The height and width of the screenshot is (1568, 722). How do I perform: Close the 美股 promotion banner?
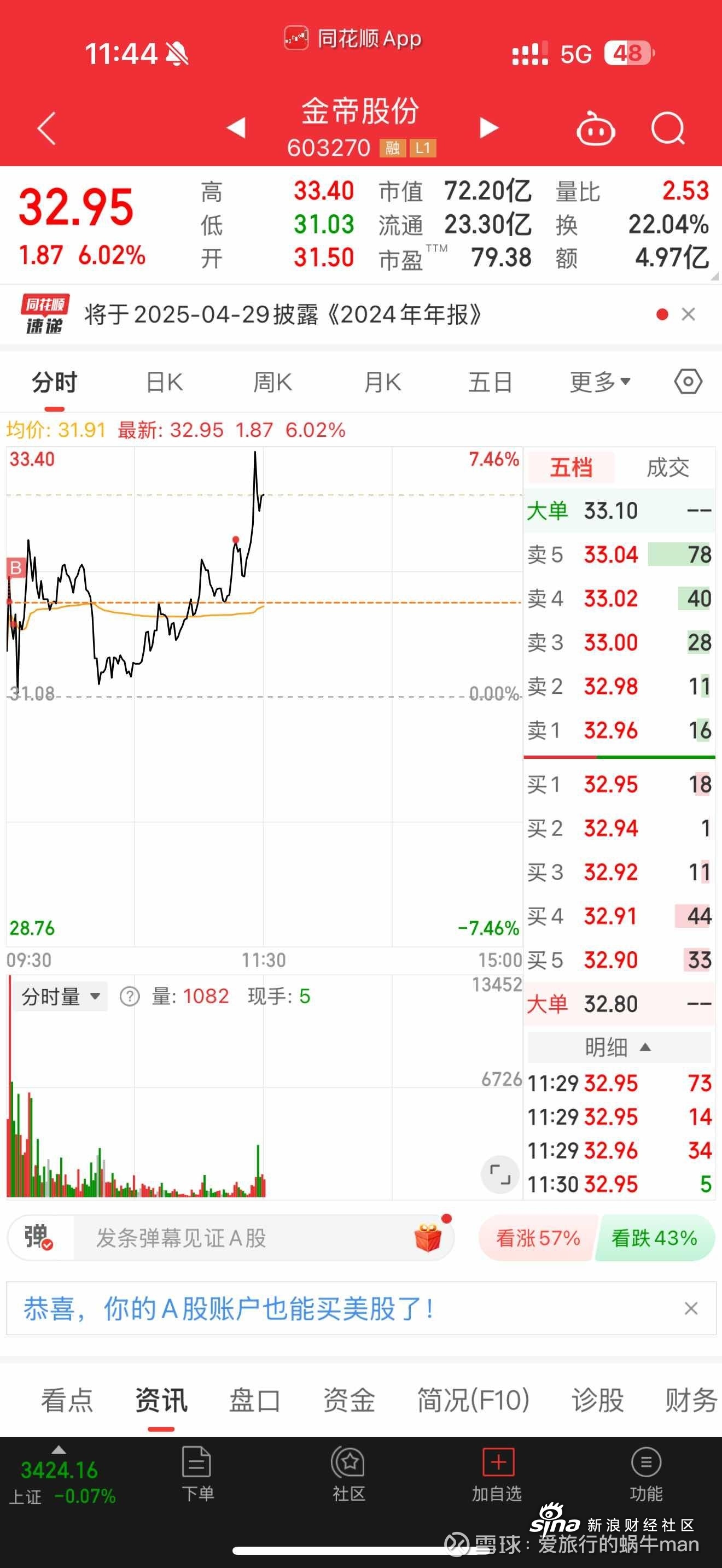tap(690, 1309)
